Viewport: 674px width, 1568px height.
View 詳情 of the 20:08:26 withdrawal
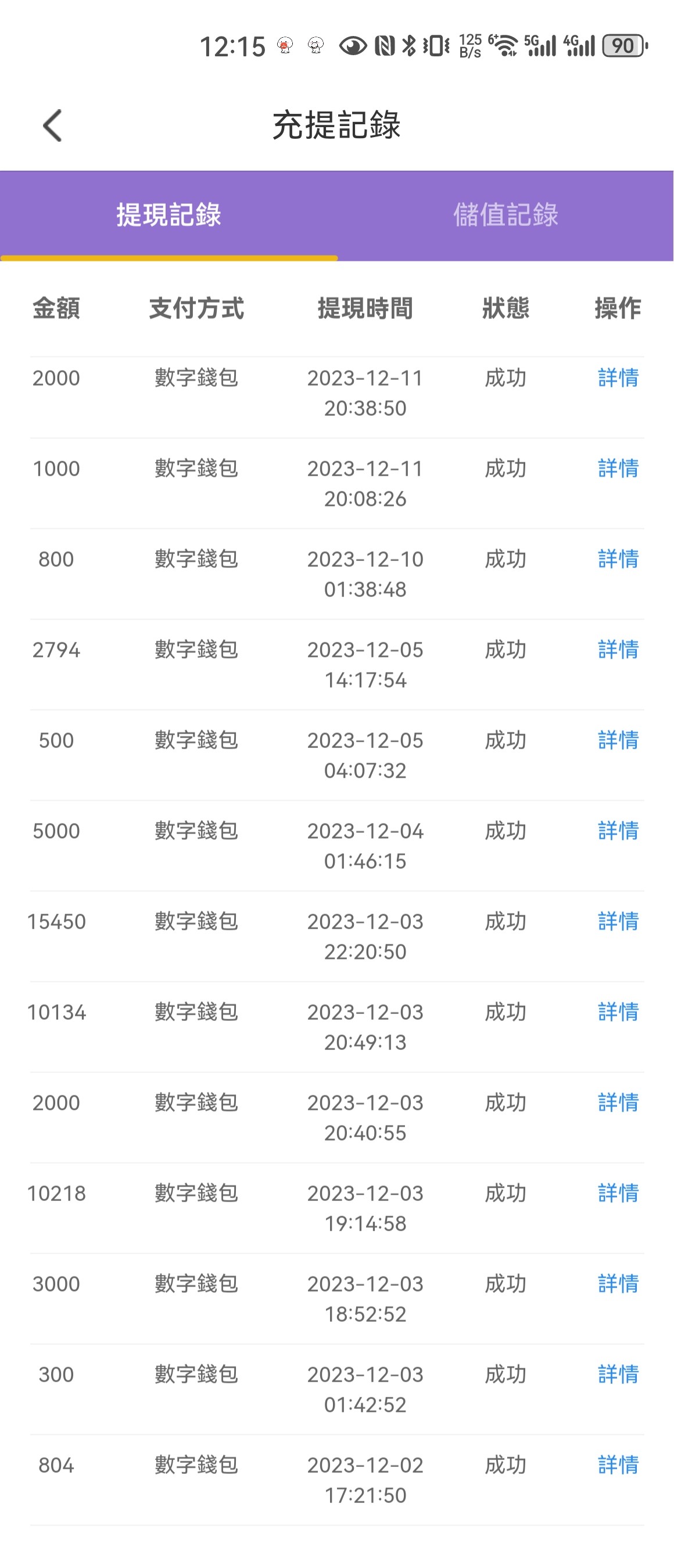pos(618,469)
